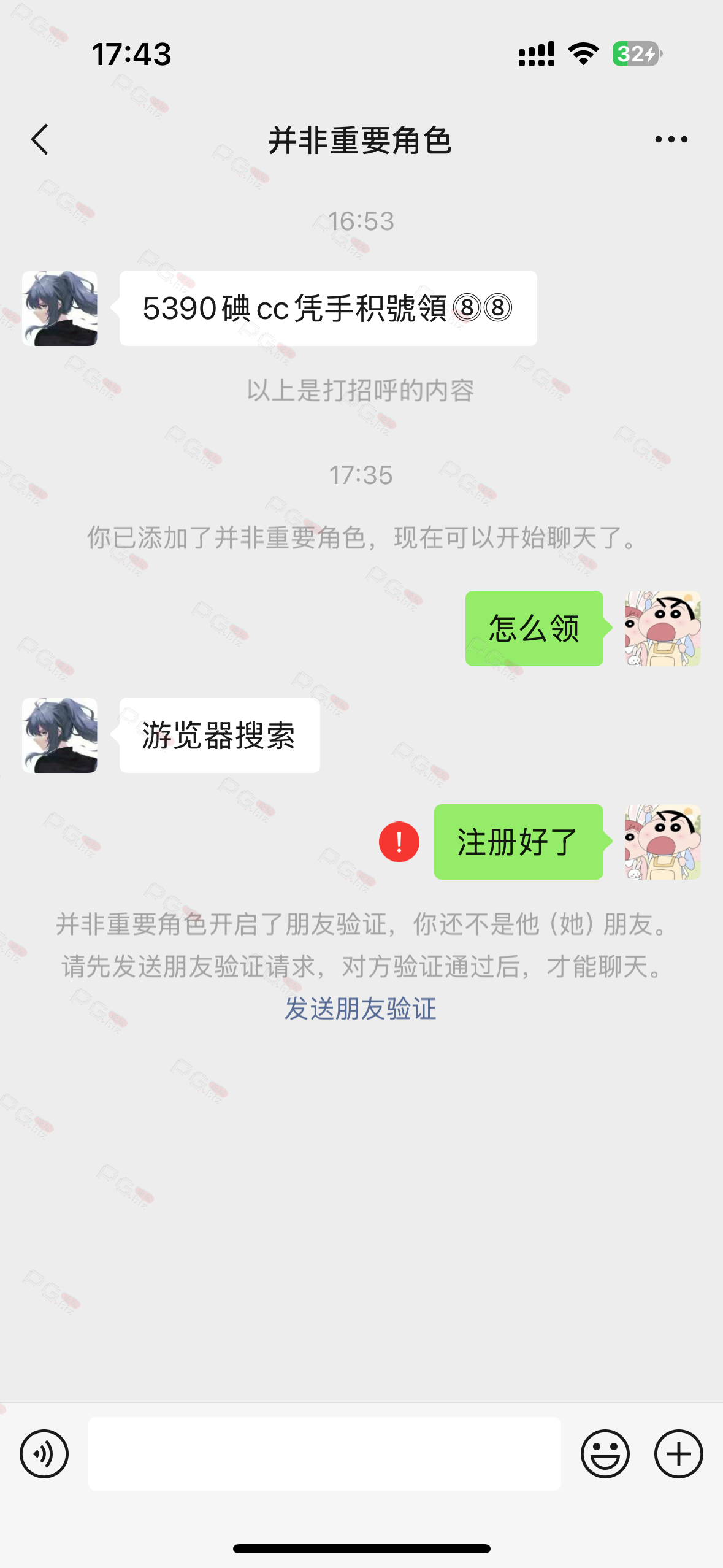This screenshot has height=1568, width=723.
Task: Open my avatar beside 怎么领 message
Action: 663,628
